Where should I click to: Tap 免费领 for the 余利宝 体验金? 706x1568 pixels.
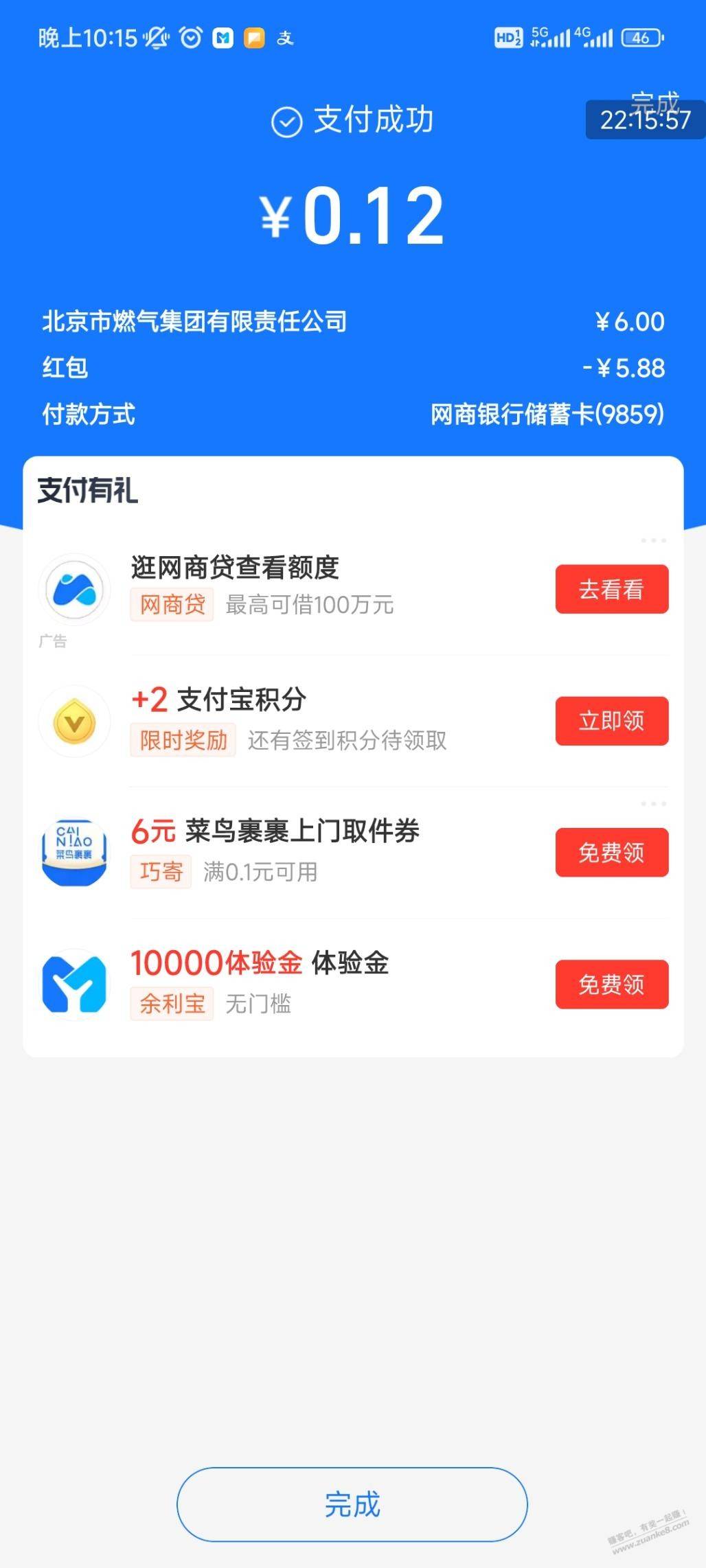tap(611, 984)
